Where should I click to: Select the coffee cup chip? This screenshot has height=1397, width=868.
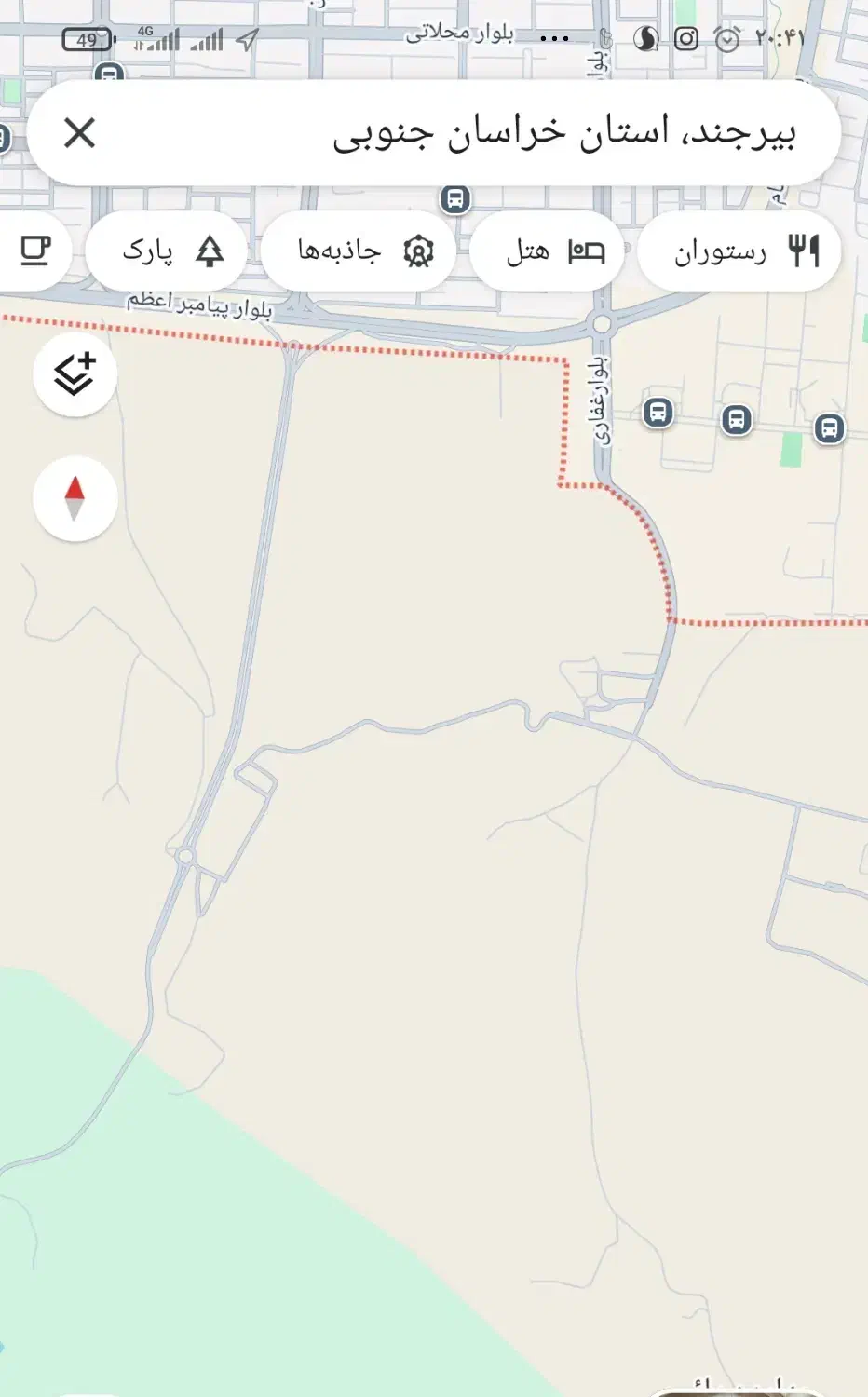tap(34, 251)
